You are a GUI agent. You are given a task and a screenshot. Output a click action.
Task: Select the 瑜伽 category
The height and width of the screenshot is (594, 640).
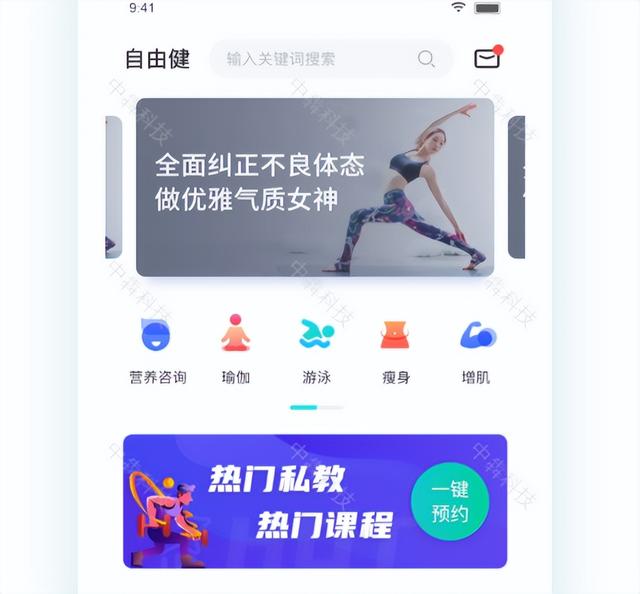point(236,349)
